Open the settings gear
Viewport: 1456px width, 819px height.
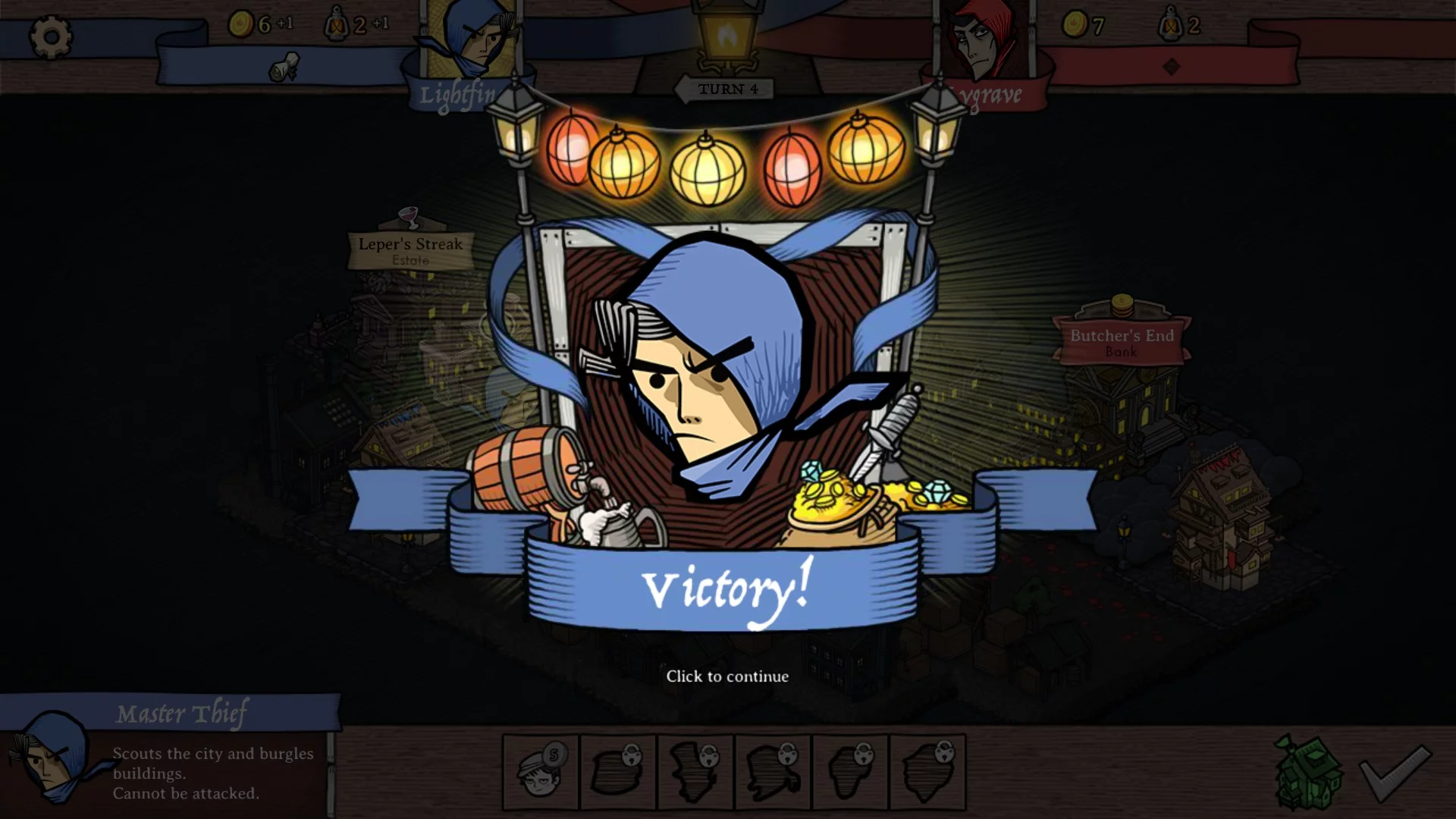tap(51, 36)
